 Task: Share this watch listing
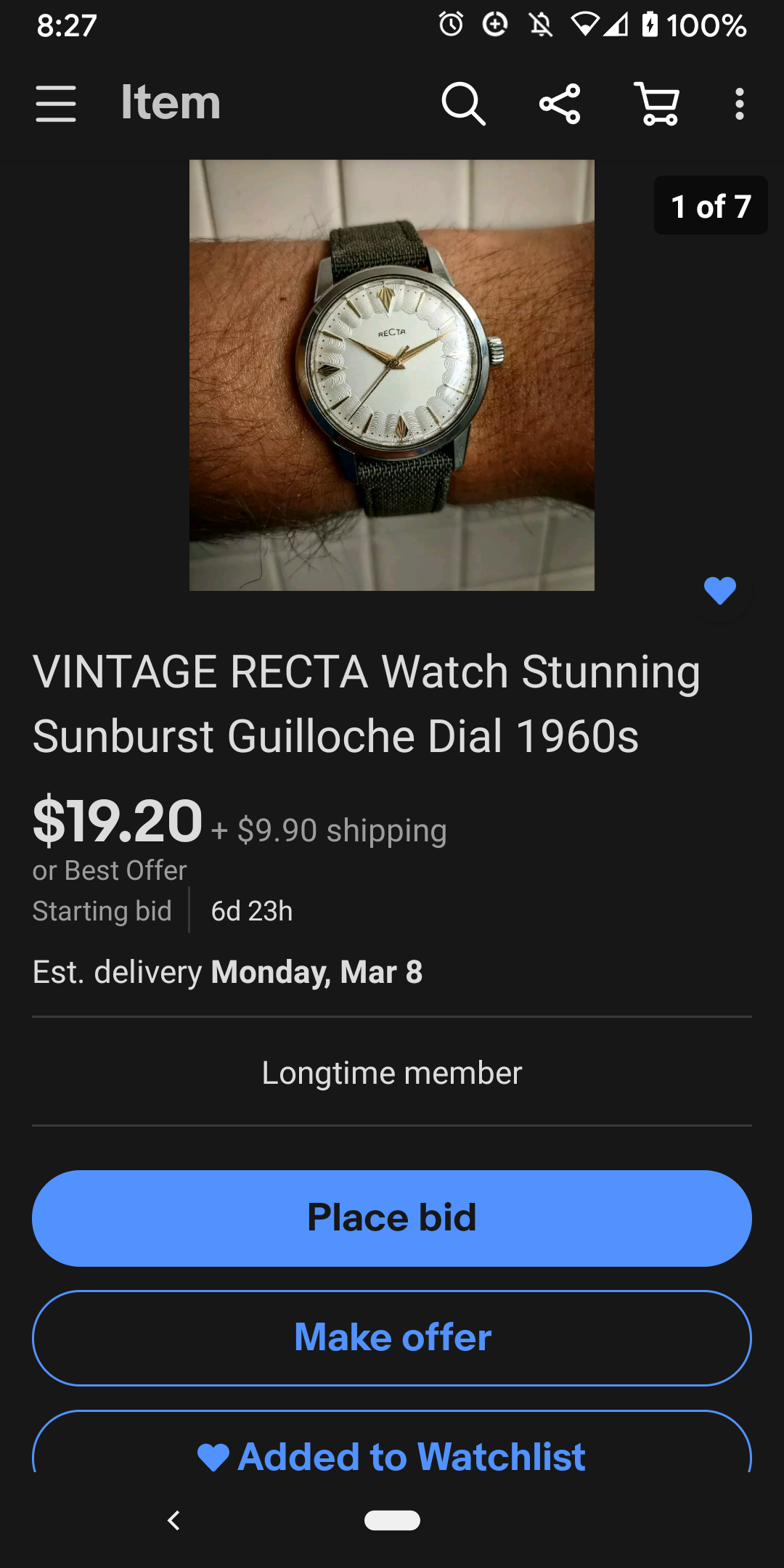(560, 104)
